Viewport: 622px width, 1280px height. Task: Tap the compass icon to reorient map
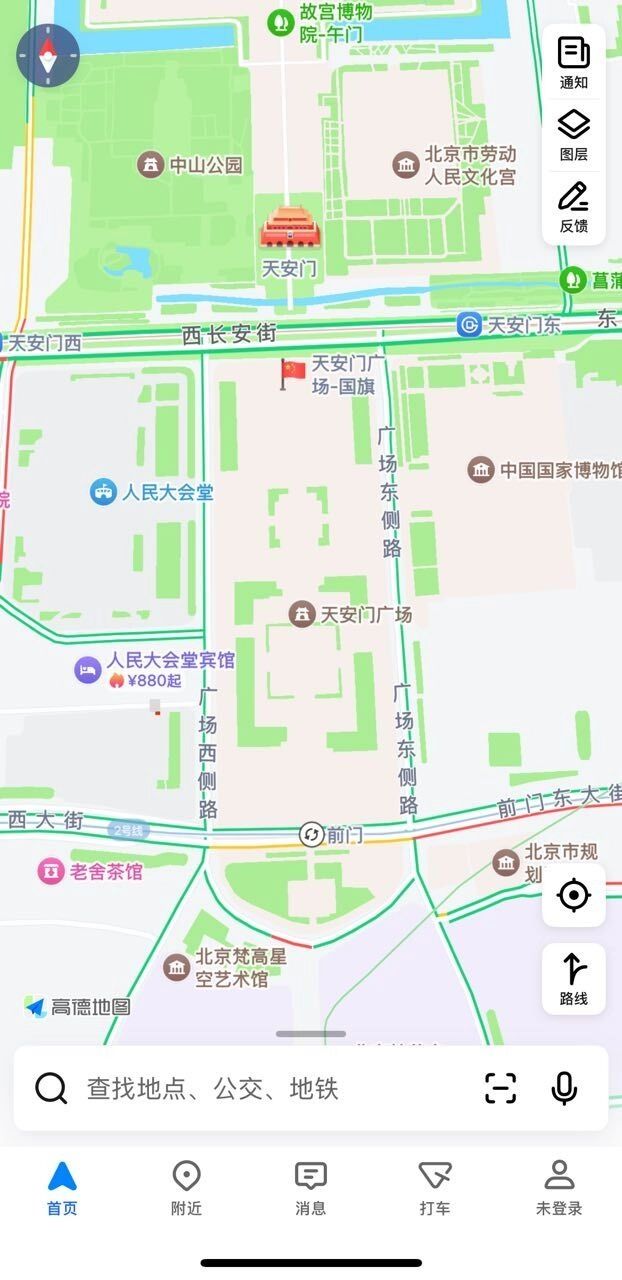[x=47, y=57]
